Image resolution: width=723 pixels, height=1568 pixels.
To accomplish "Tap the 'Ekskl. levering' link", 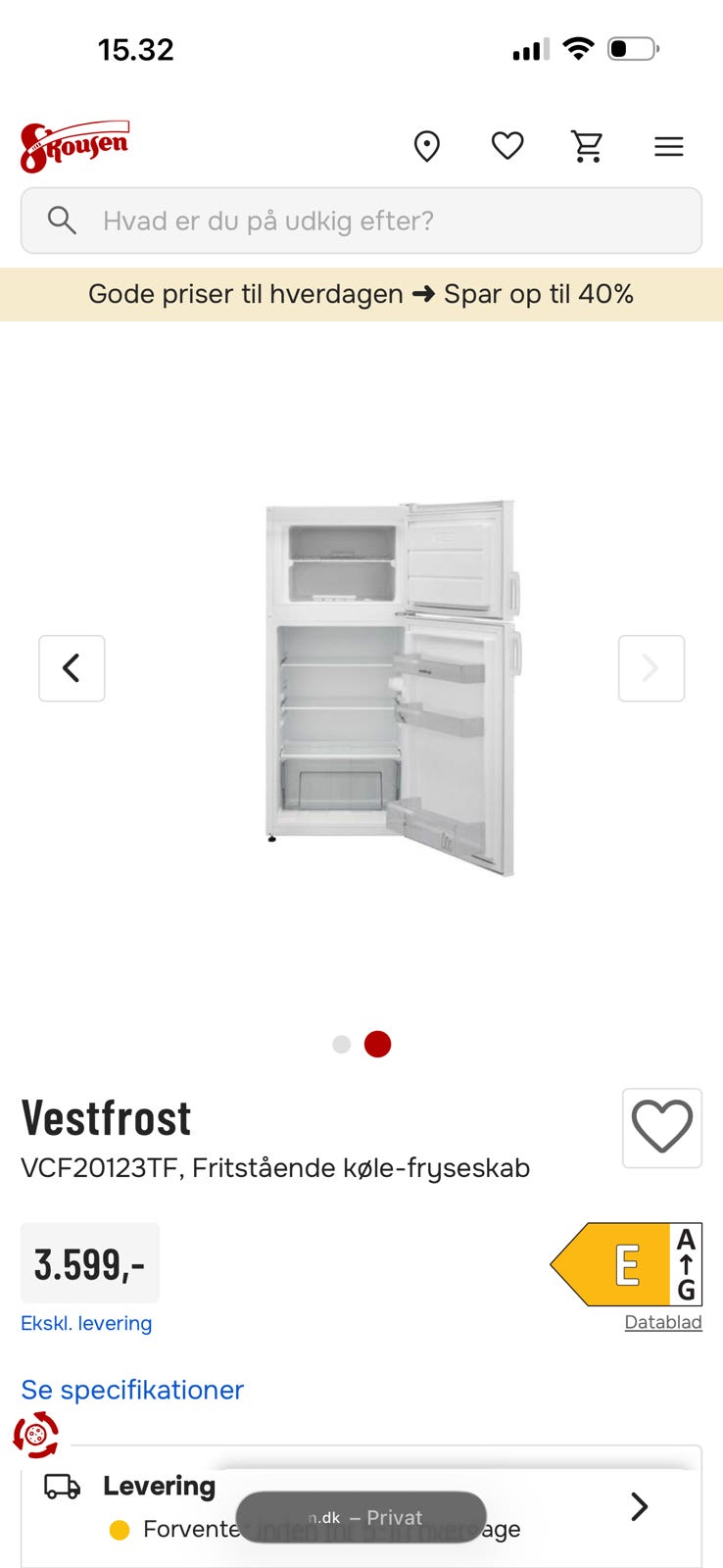I will click(86, 1323).
